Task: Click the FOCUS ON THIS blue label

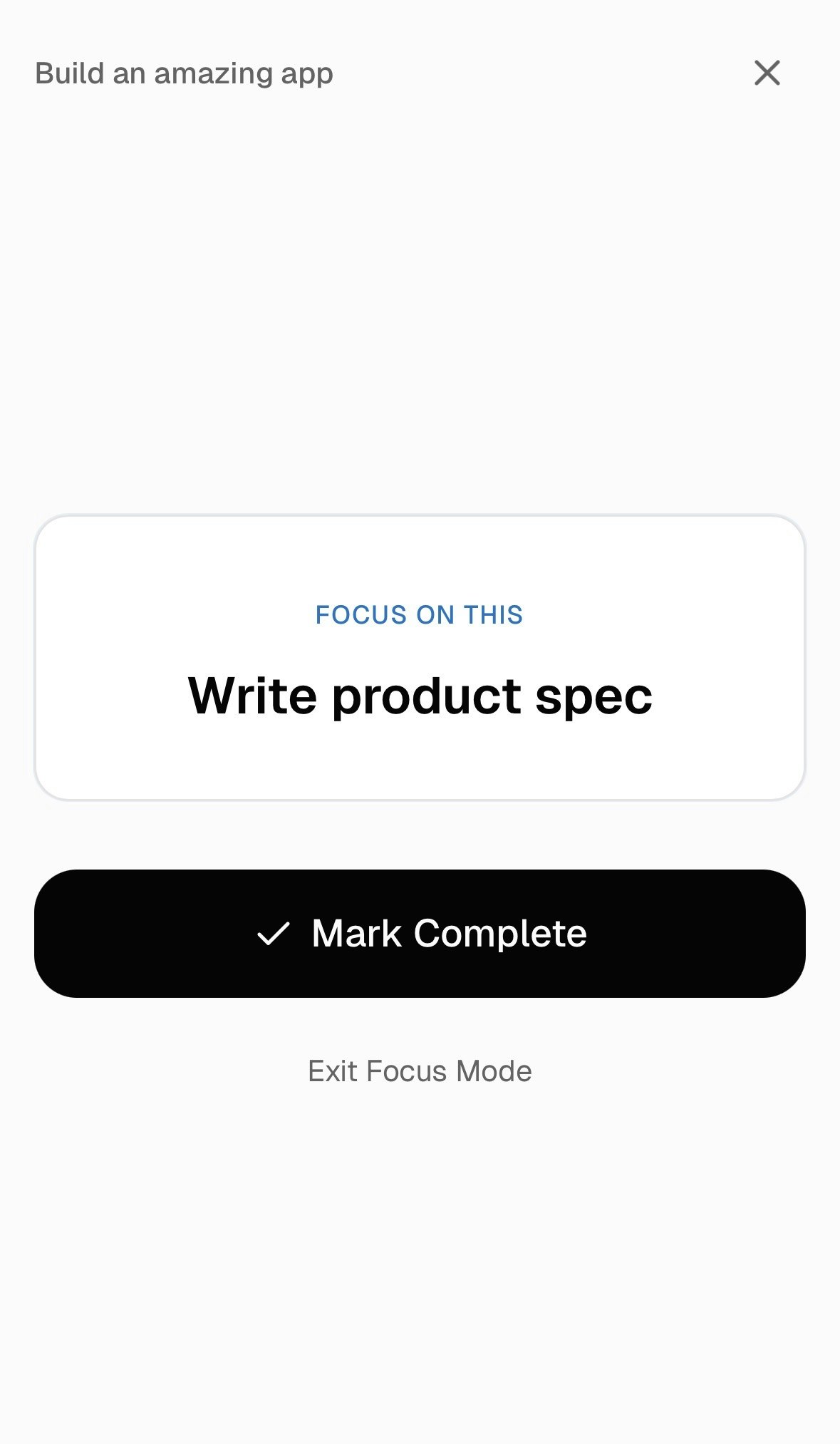Action: pyautogui.click(x=419, y=614)
